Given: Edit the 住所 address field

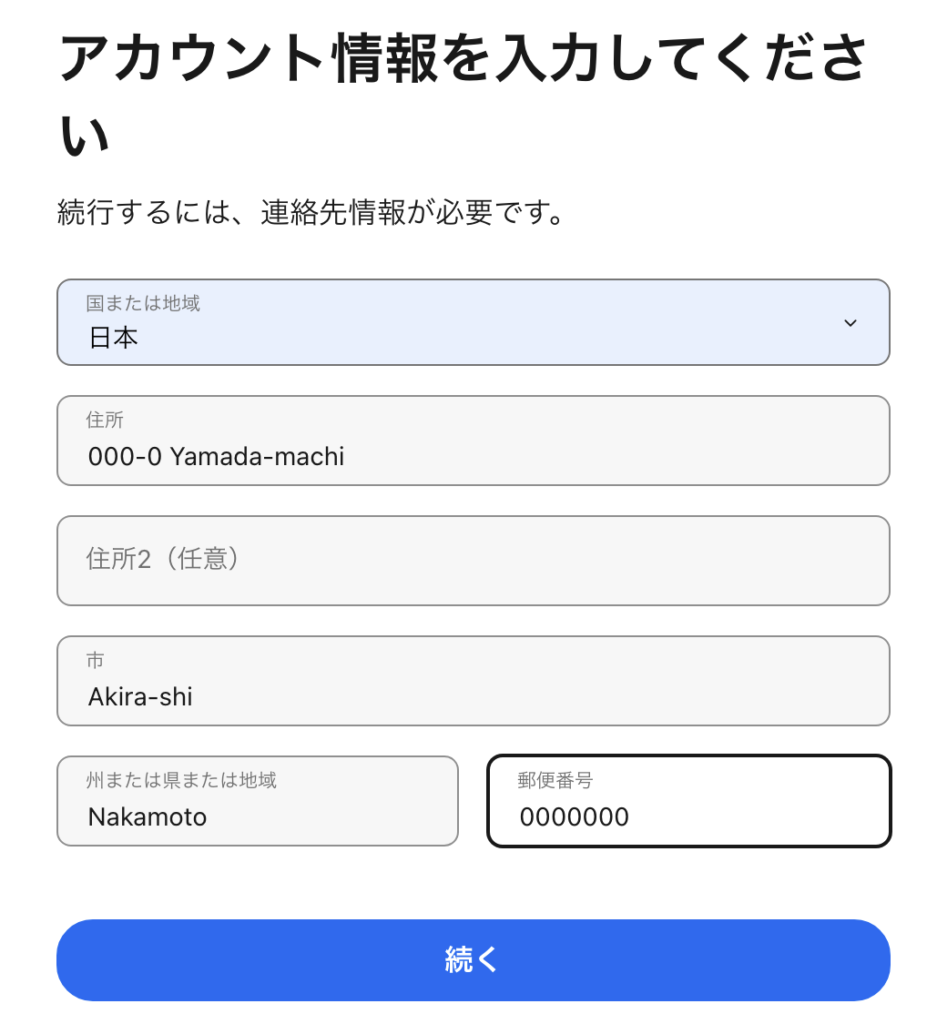Looking at the screenshot, I should point(472,441).
